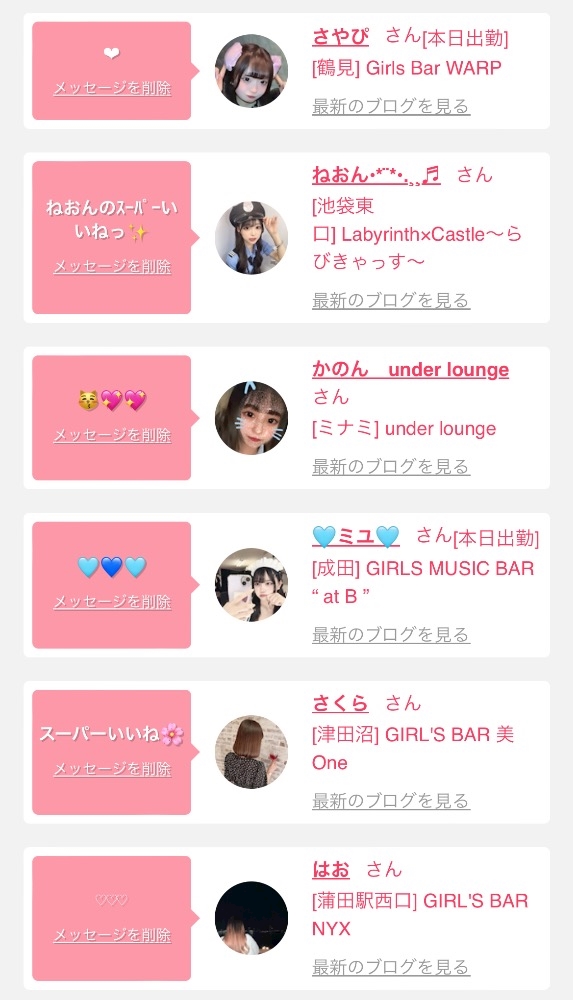Open さくら's profile name link
Viewport: 573px width, 1000px height.
point(340,703)
